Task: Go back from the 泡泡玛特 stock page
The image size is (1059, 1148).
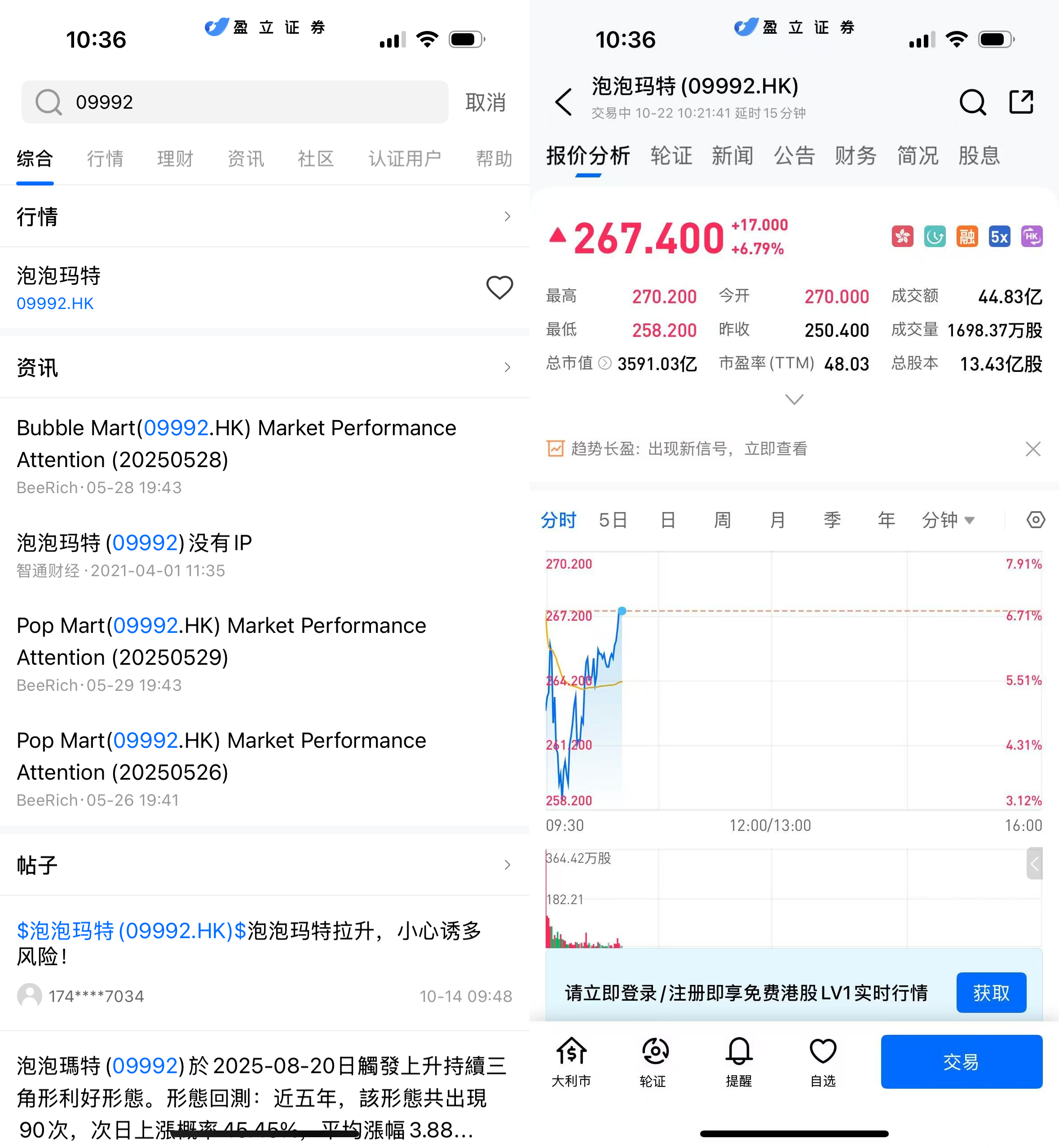Action: [564, 102]
